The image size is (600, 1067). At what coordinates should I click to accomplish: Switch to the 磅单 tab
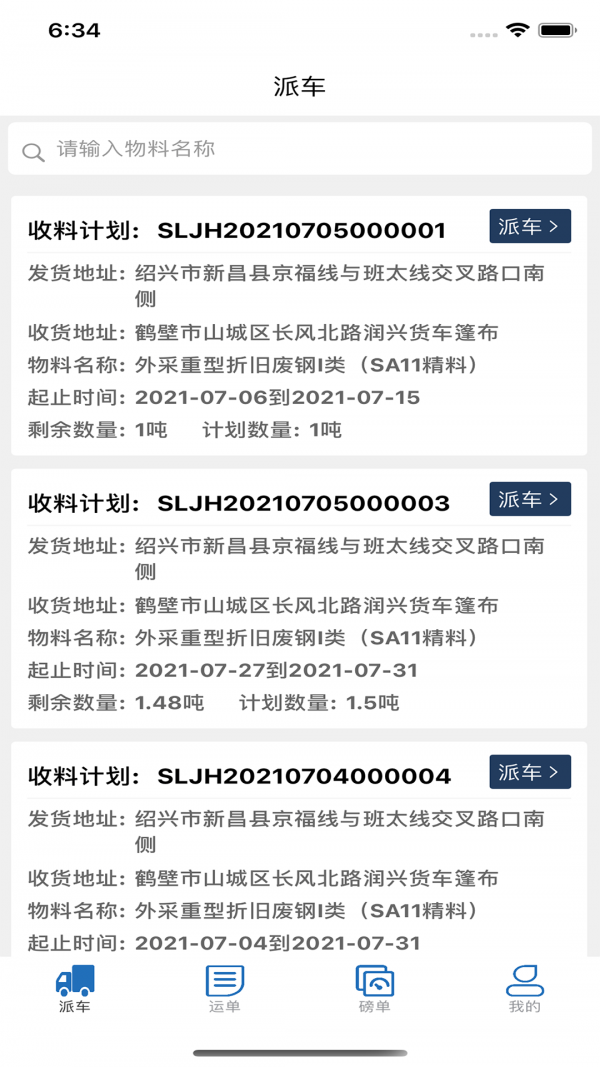375,988
